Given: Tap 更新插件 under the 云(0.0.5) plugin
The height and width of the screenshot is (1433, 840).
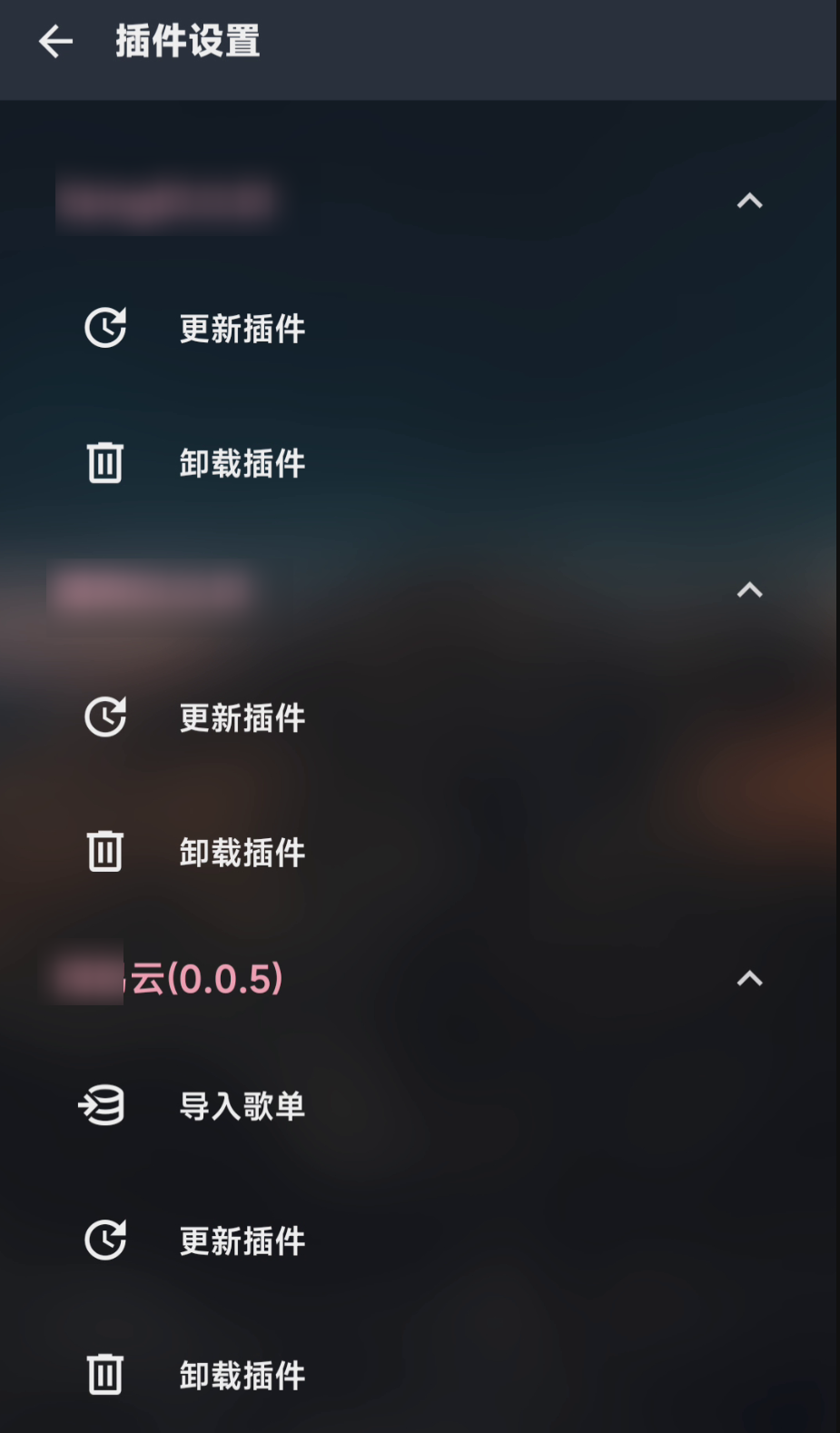Looking at the screenshot, I should [x=242, y=1240].
